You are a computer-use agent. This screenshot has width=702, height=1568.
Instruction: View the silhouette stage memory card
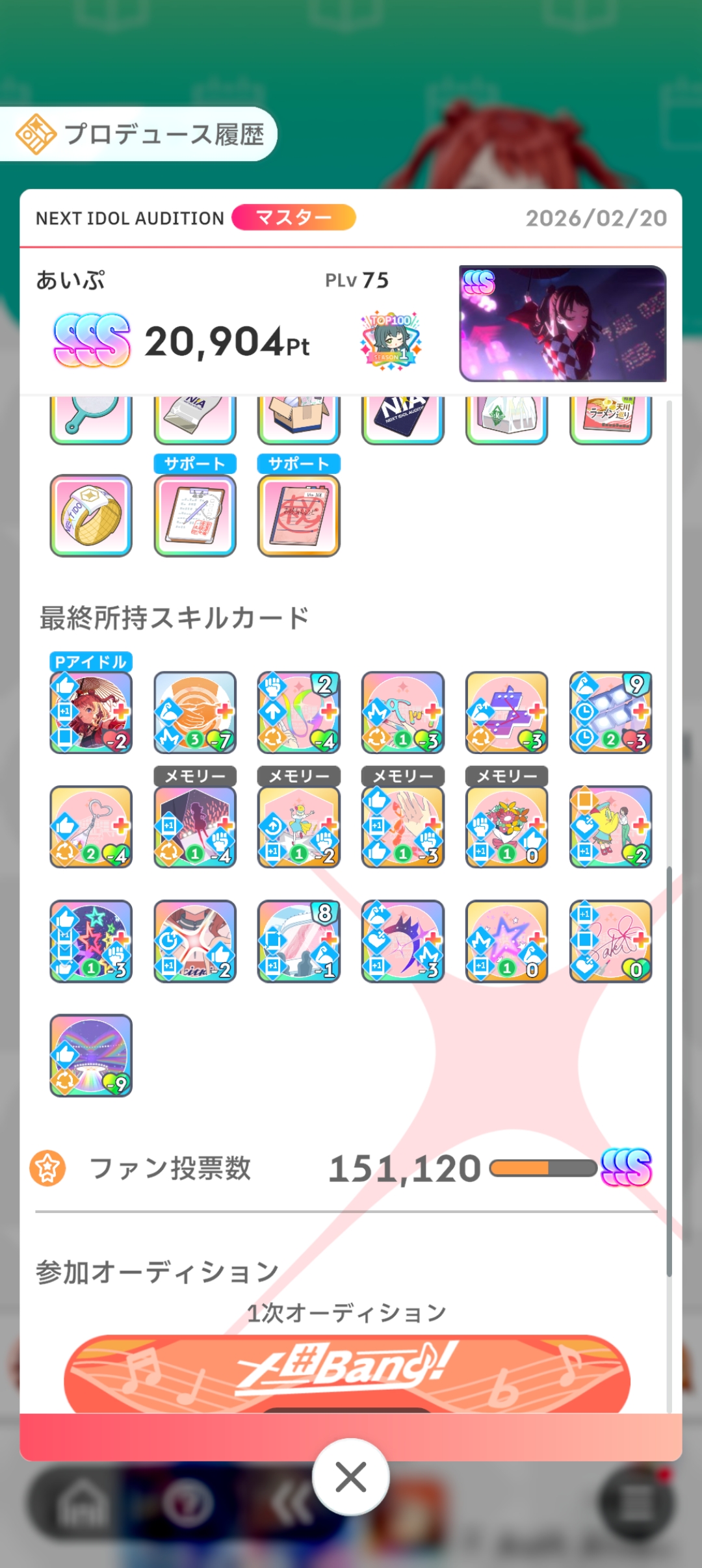[195, 827]
